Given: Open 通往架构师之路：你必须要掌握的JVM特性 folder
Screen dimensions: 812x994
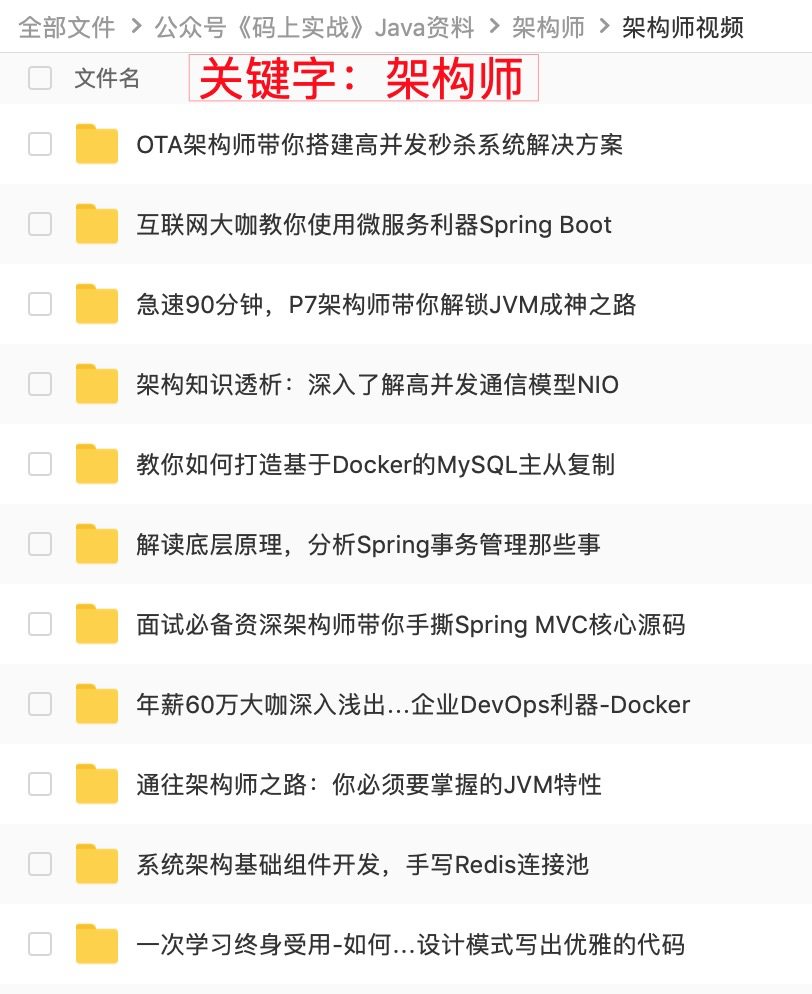Looking at the screenshot, I should tap(368, 785).
